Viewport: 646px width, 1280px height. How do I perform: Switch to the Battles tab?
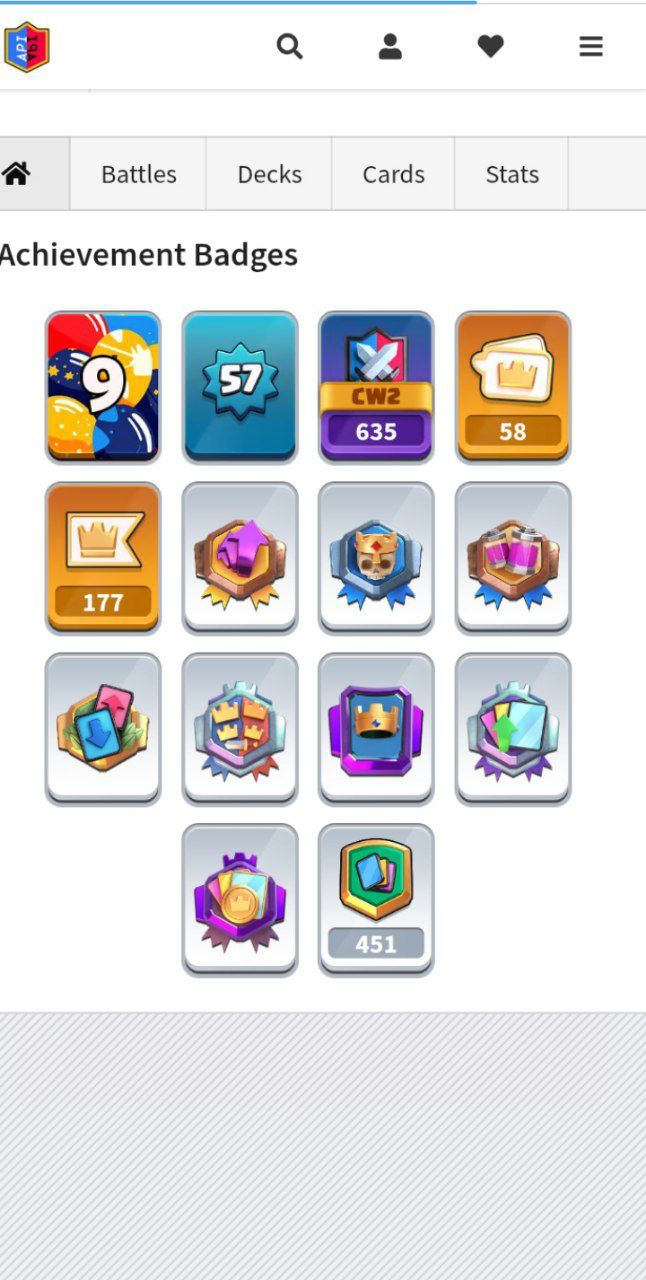(138, 174)
